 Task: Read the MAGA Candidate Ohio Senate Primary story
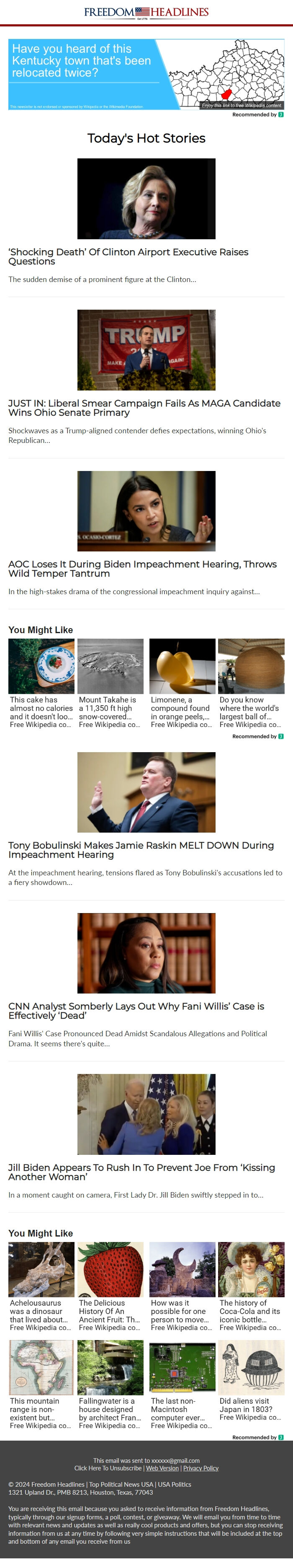click(x=144, y=407)
